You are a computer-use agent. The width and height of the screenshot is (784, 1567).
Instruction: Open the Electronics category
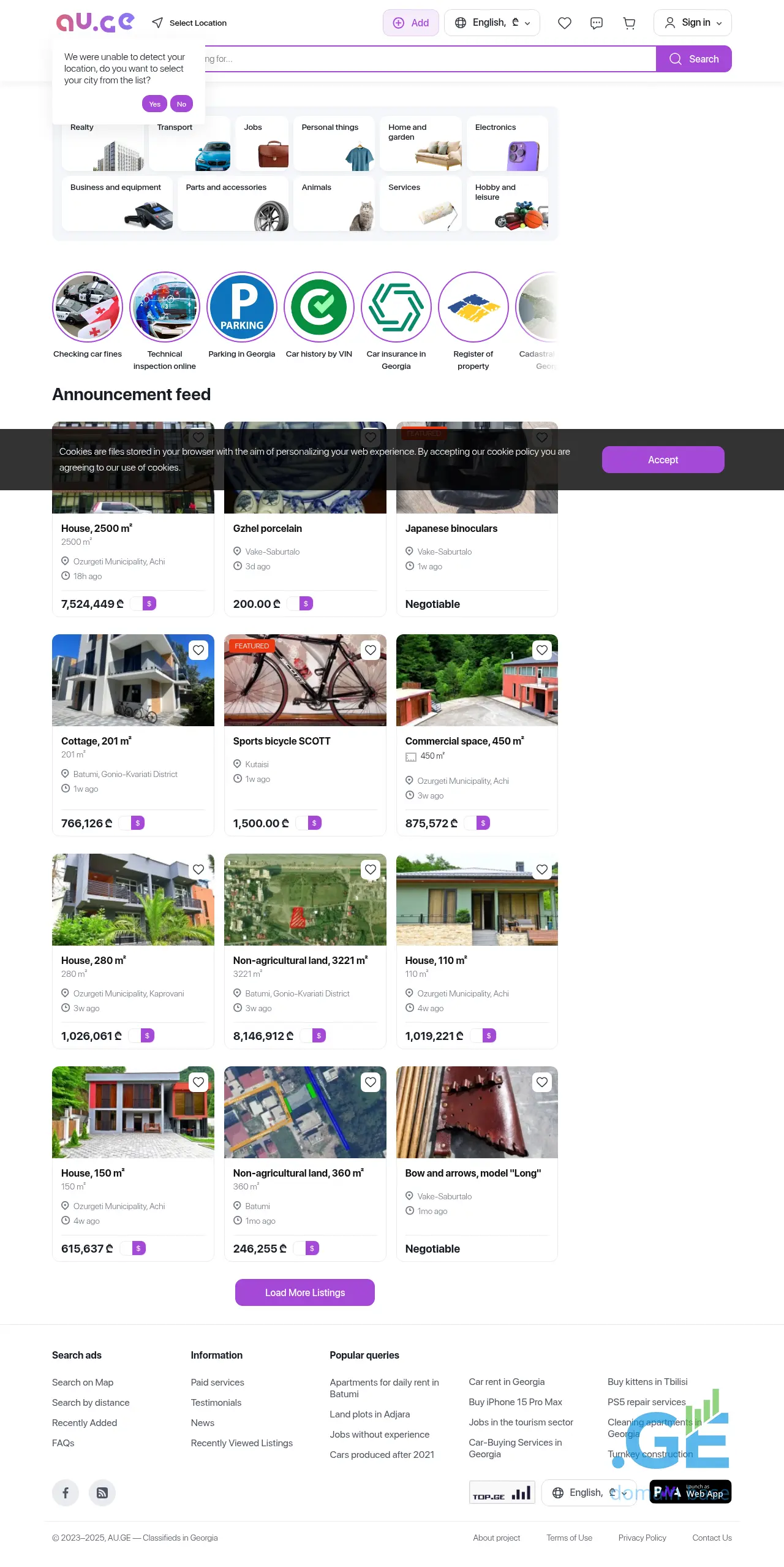click(x=507, y=143)
